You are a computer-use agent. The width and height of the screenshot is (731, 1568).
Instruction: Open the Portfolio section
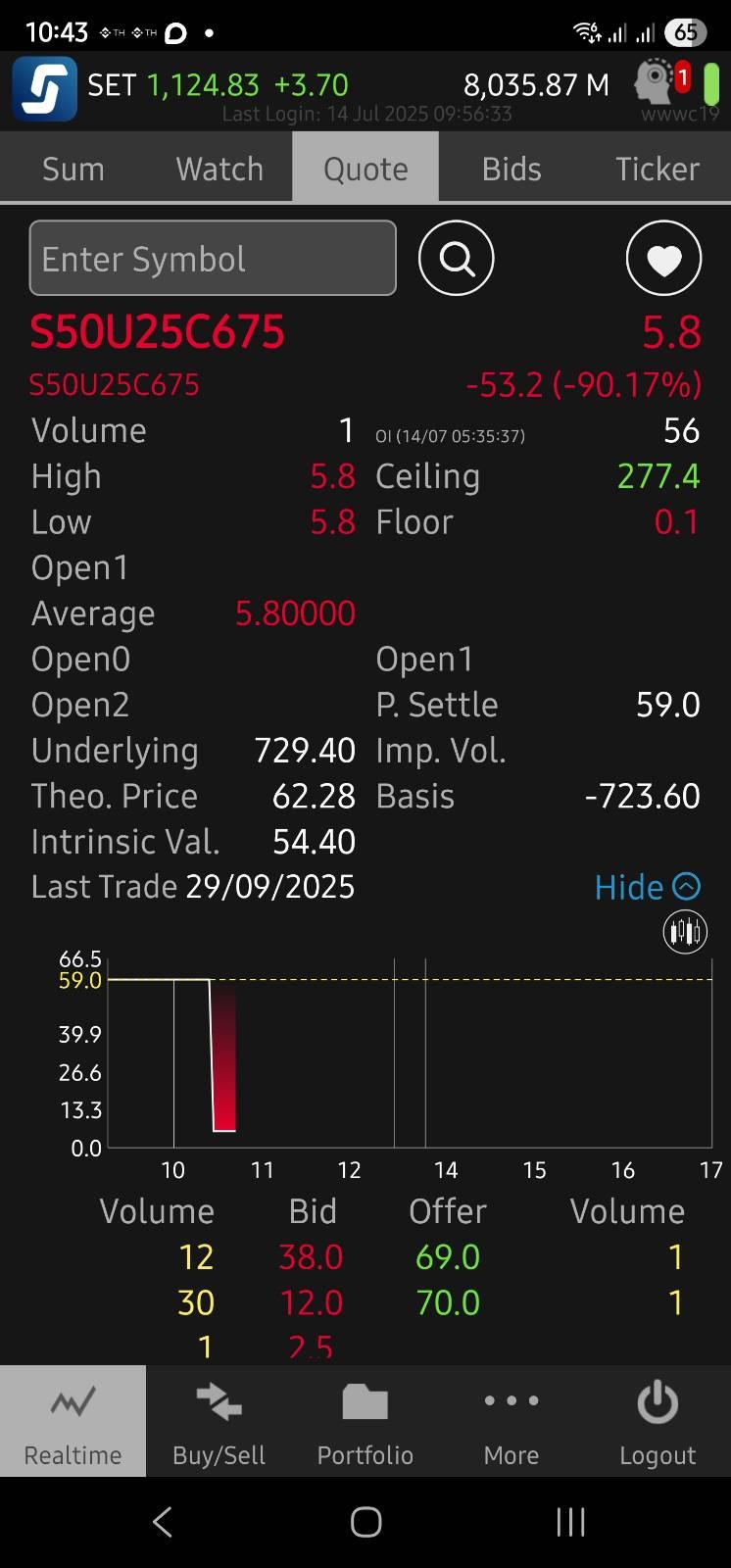[x=365, y=1421]
